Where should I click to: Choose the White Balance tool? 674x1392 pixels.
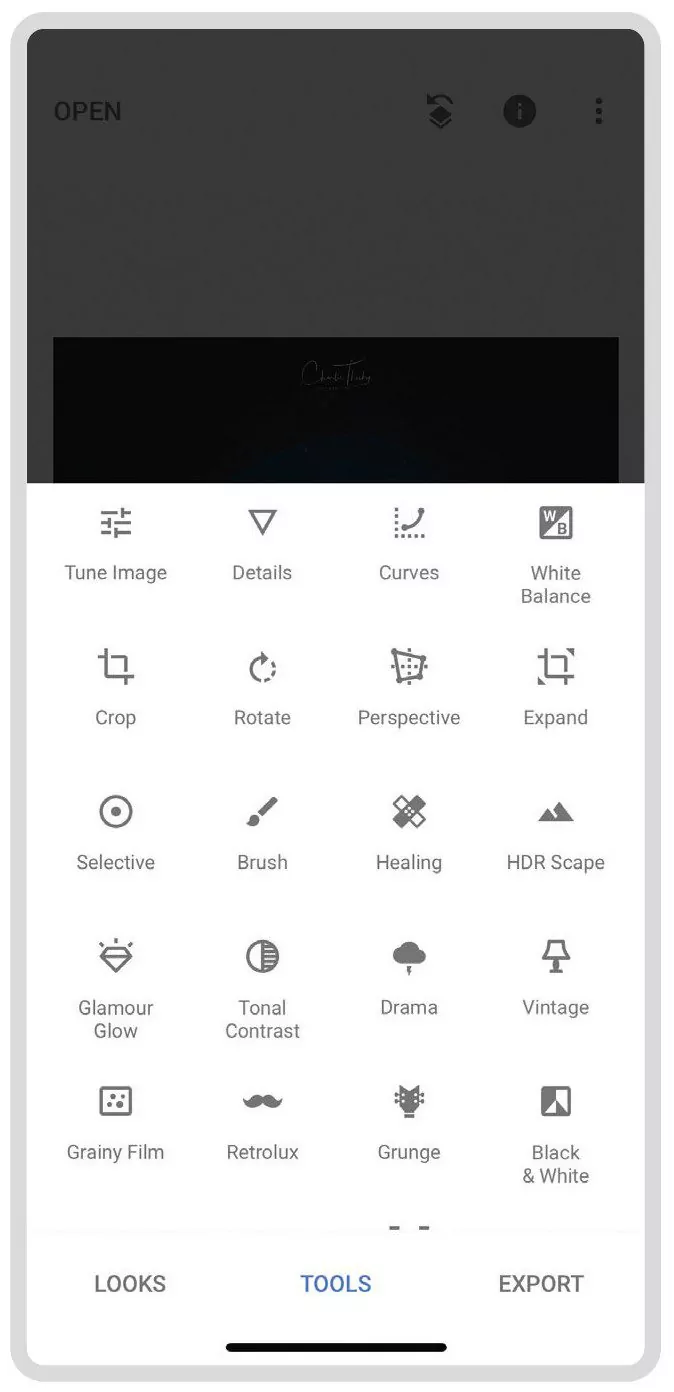pos(556,556)
